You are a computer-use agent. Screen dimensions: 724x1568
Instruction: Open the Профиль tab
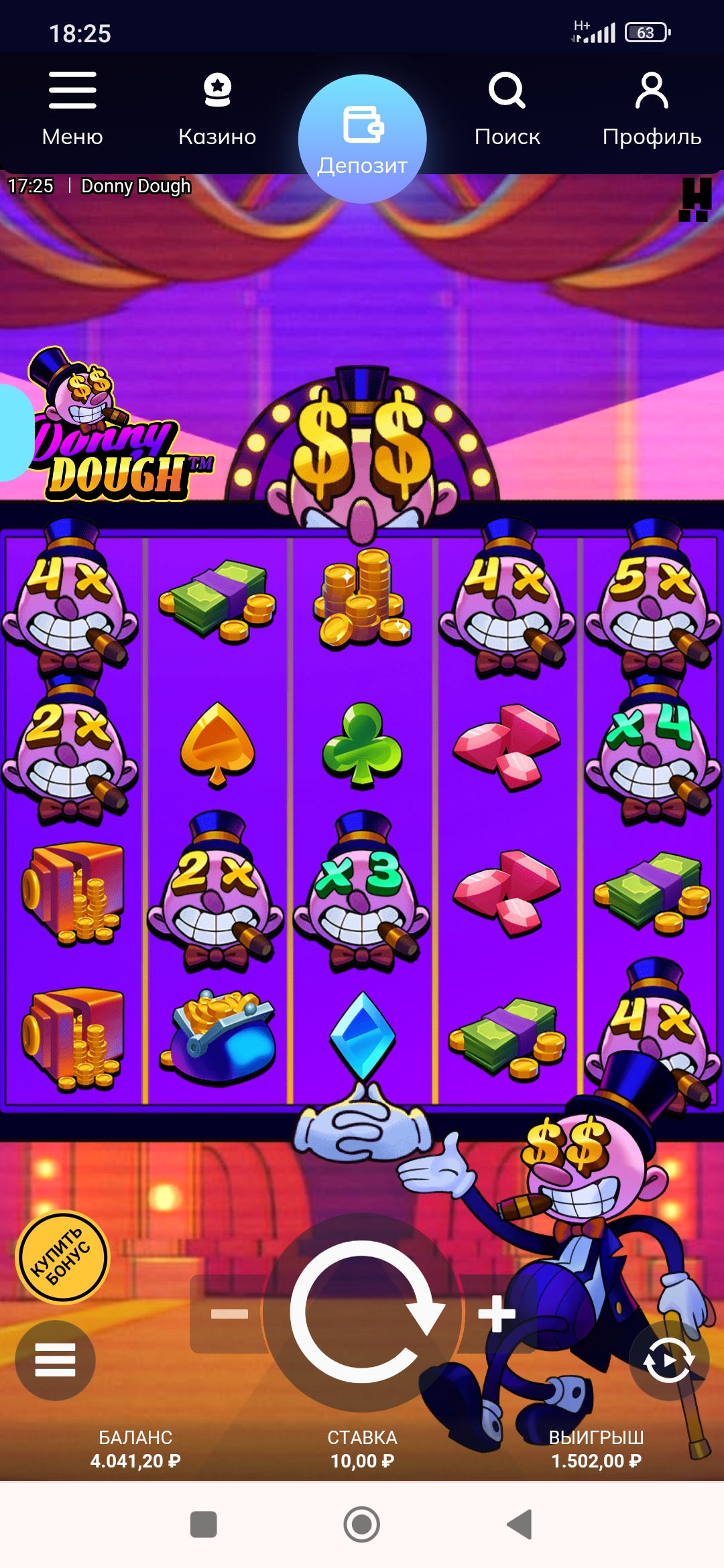[x=652, y=109]
